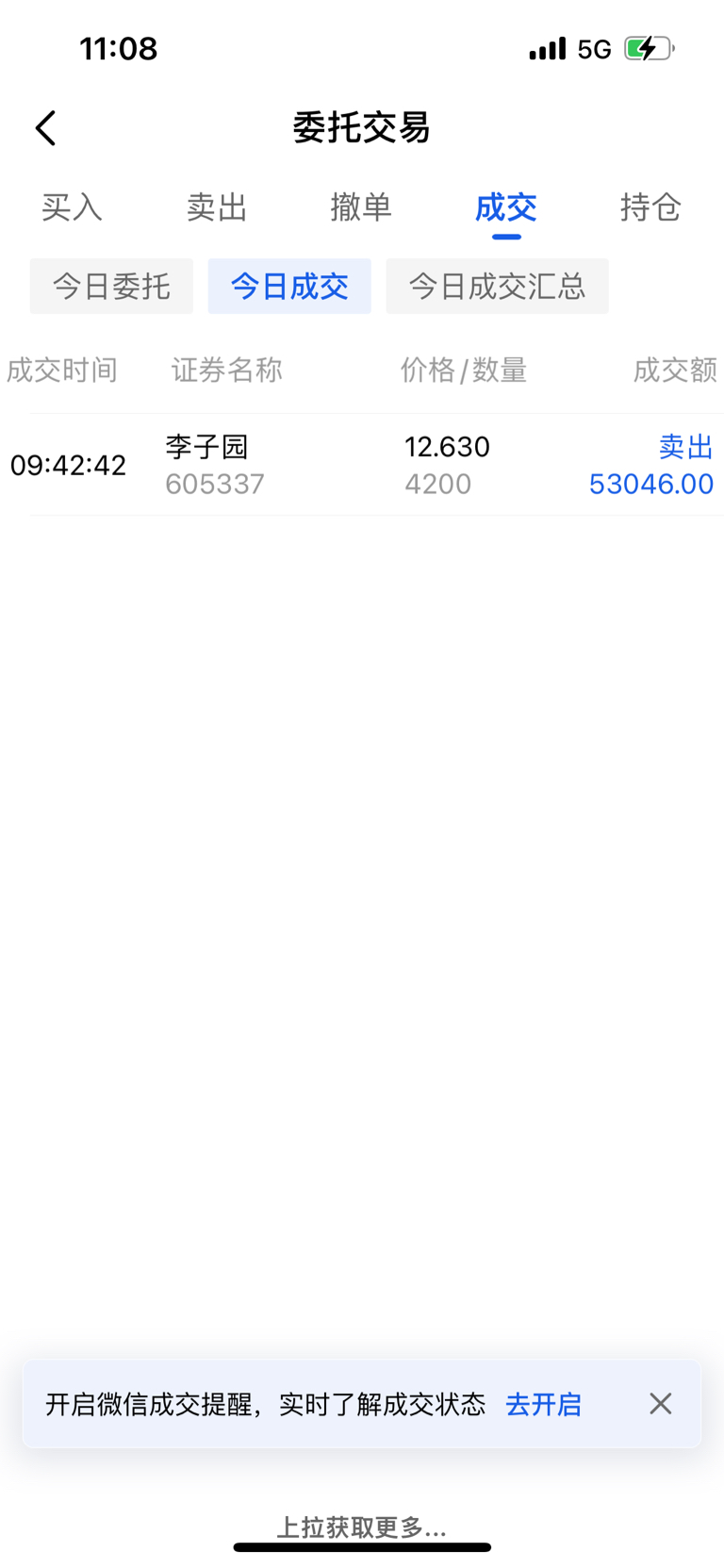724x1568 pixels.
Task: Select the 今日成交 chip
Action: pos(289,286)
